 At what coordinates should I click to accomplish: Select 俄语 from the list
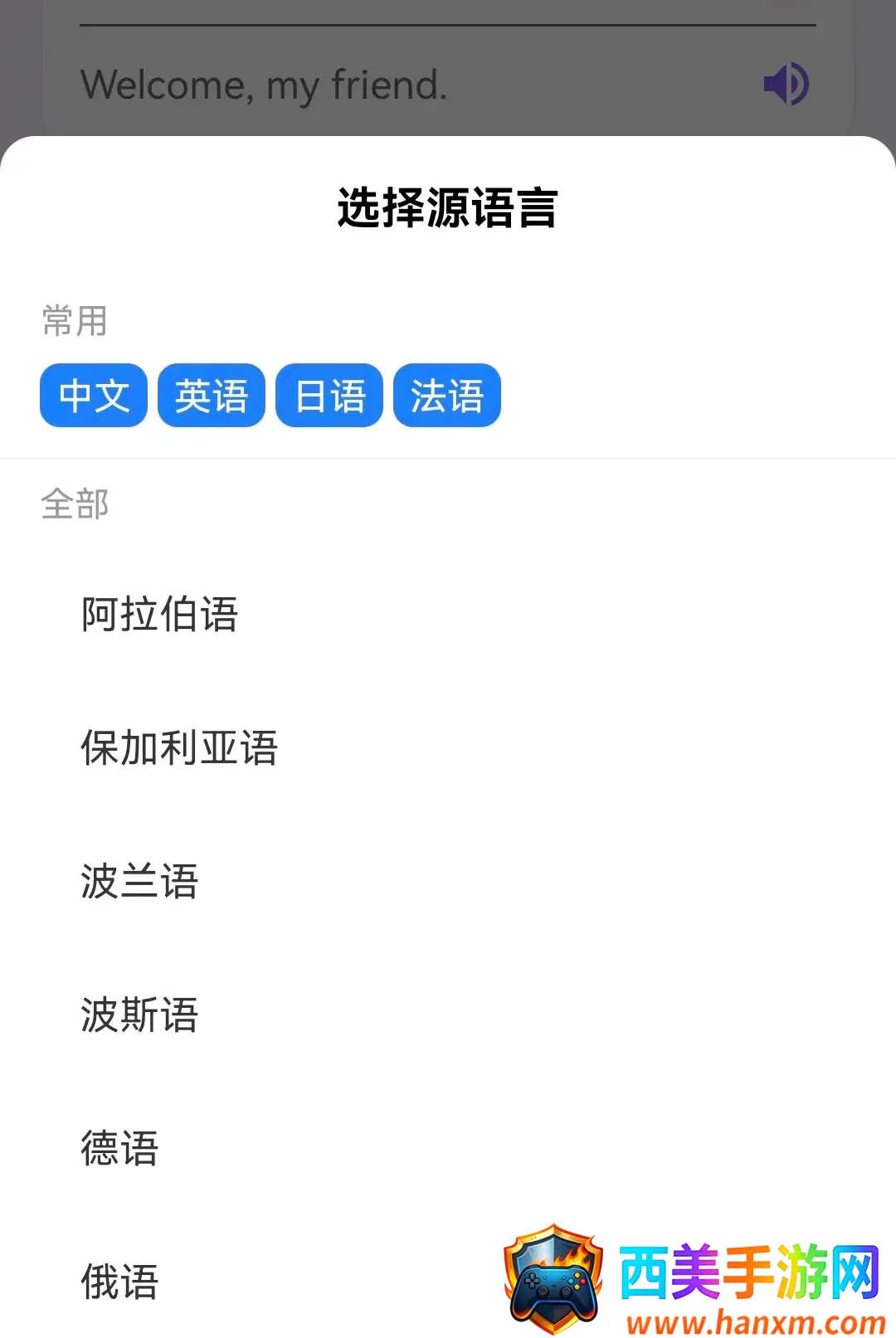tap(448, 1282)
